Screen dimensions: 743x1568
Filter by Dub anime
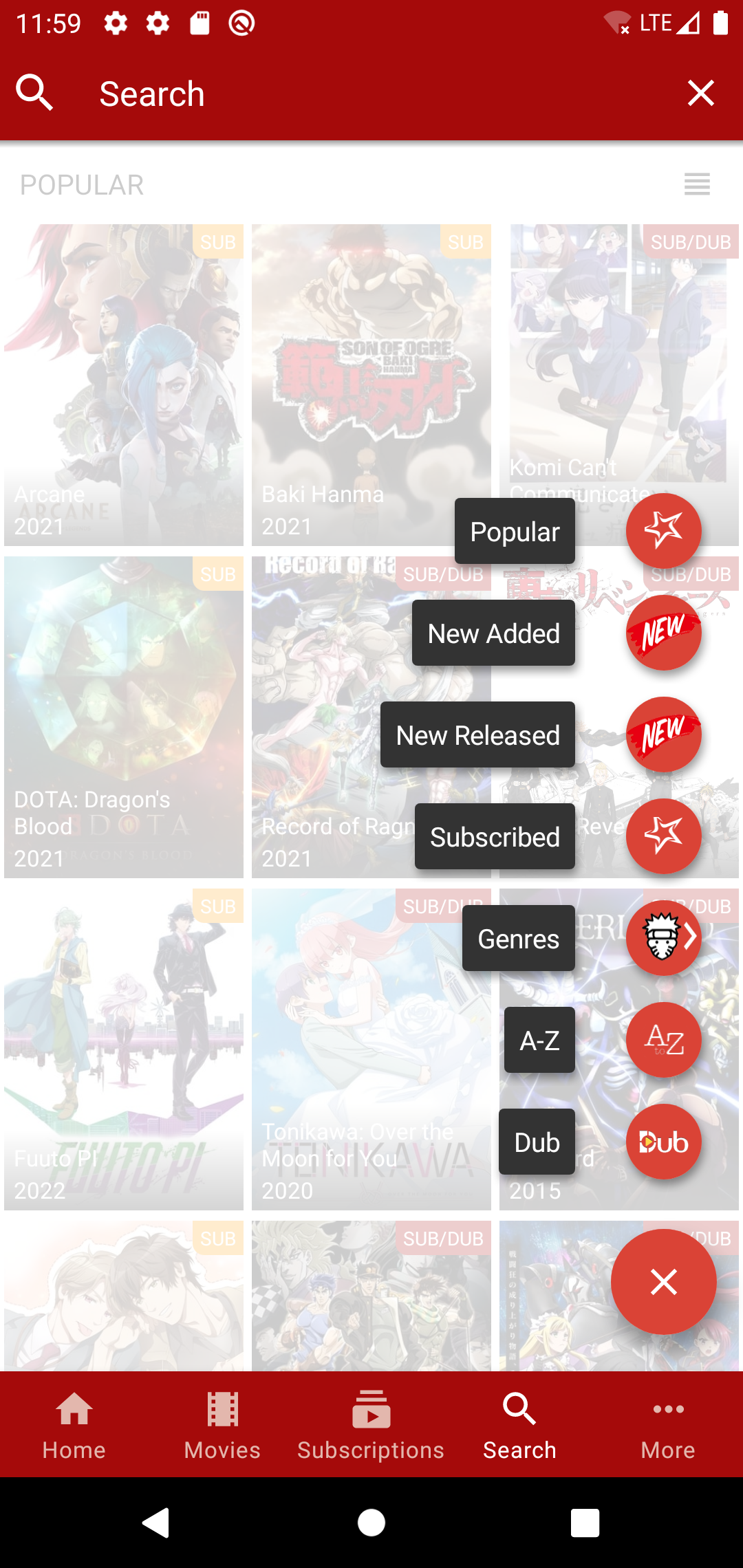663,1142
